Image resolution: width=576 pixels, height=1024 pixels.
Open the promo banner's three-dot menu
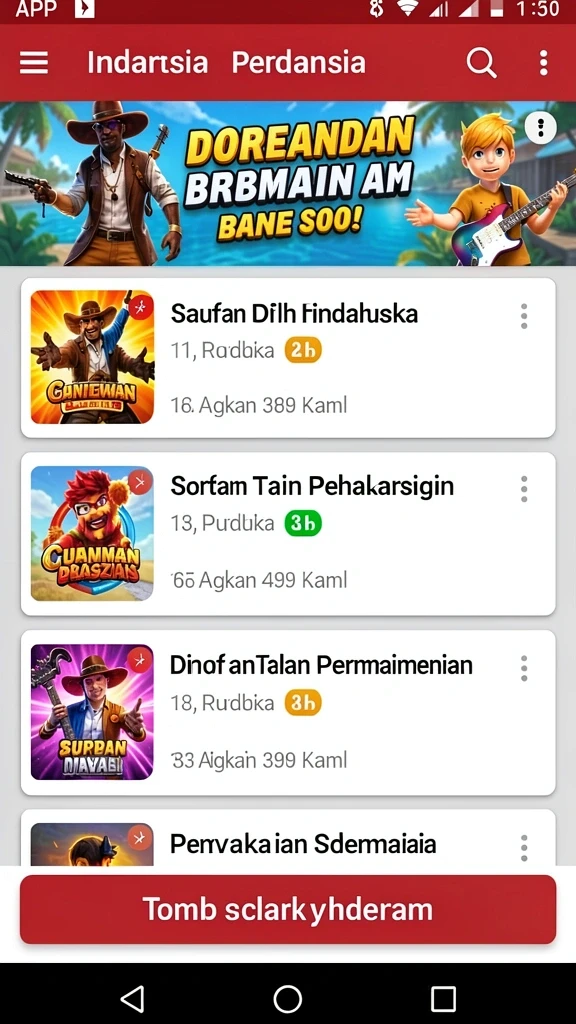coord(541,128)
